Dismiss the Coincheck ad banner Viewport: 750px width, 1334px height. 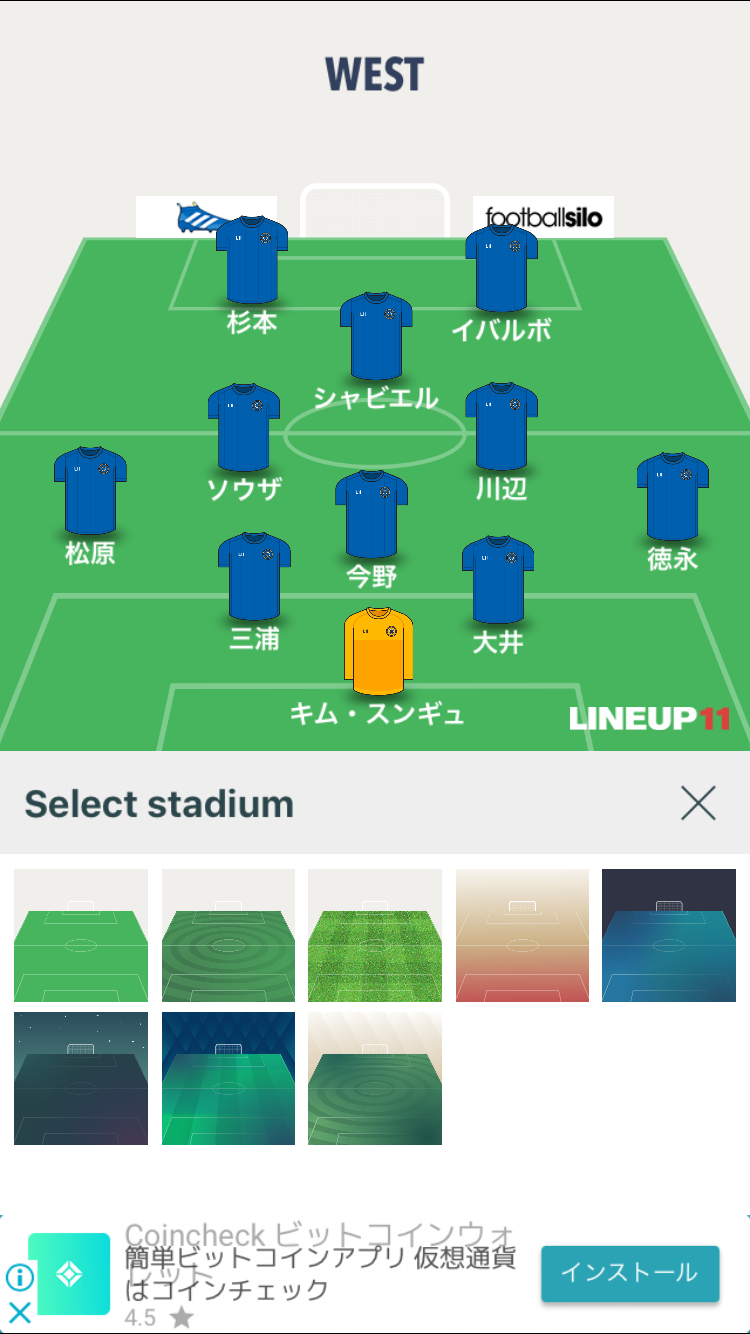point(19,1313)
